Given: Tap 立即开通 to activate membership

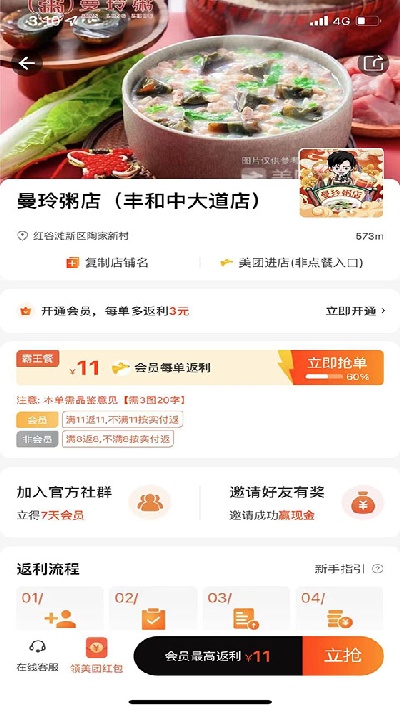Looking at the screenshot, I should [355, 311].
